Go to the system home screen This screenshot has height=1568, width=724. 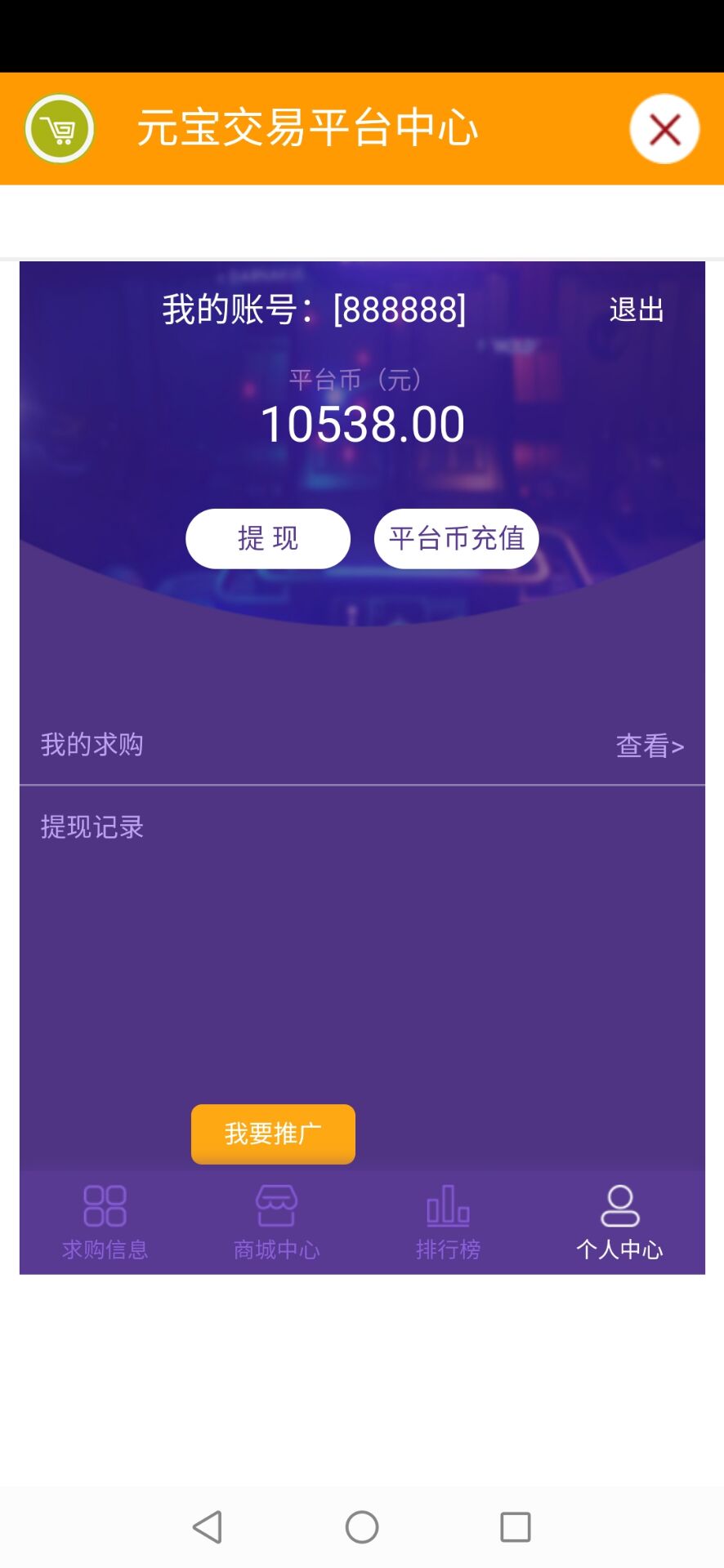pyautogui.click(x=362, y=1526)
